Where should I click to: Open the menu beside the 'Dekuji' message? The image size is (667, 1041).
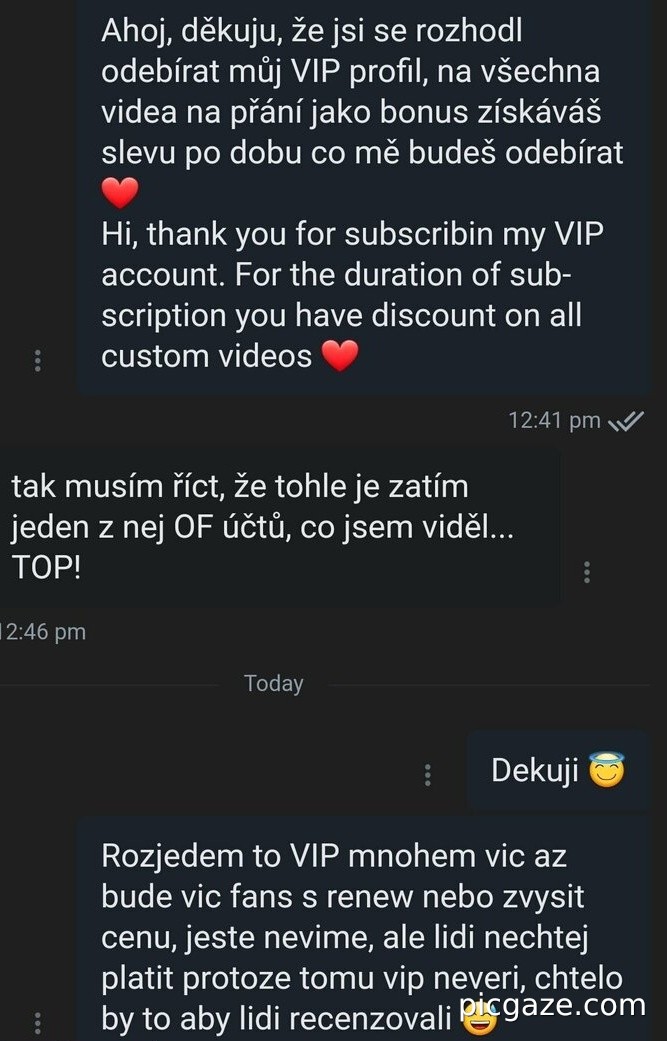(x=428, y=774)
